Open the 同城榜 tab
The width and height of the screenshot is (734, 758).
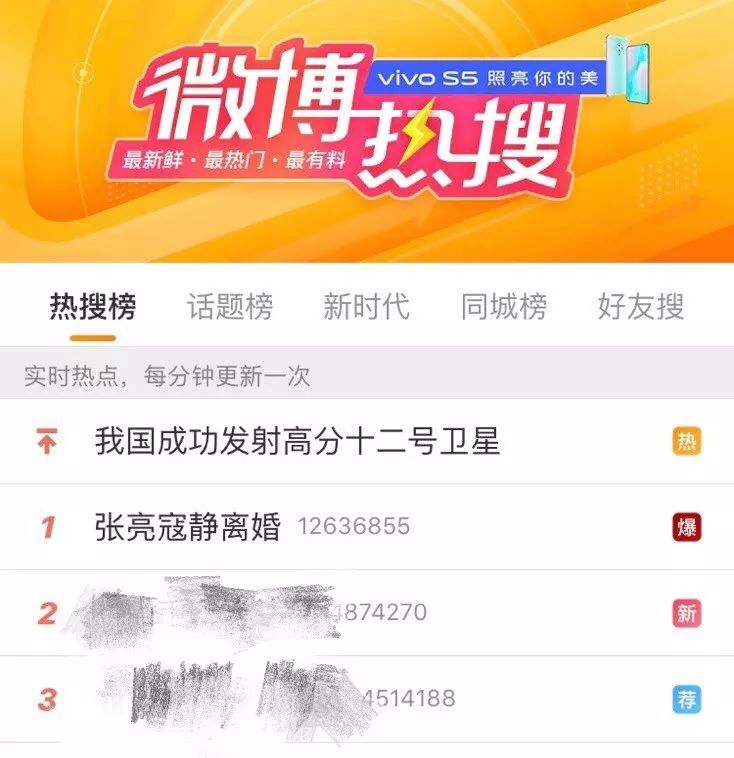tap(503, 307)
